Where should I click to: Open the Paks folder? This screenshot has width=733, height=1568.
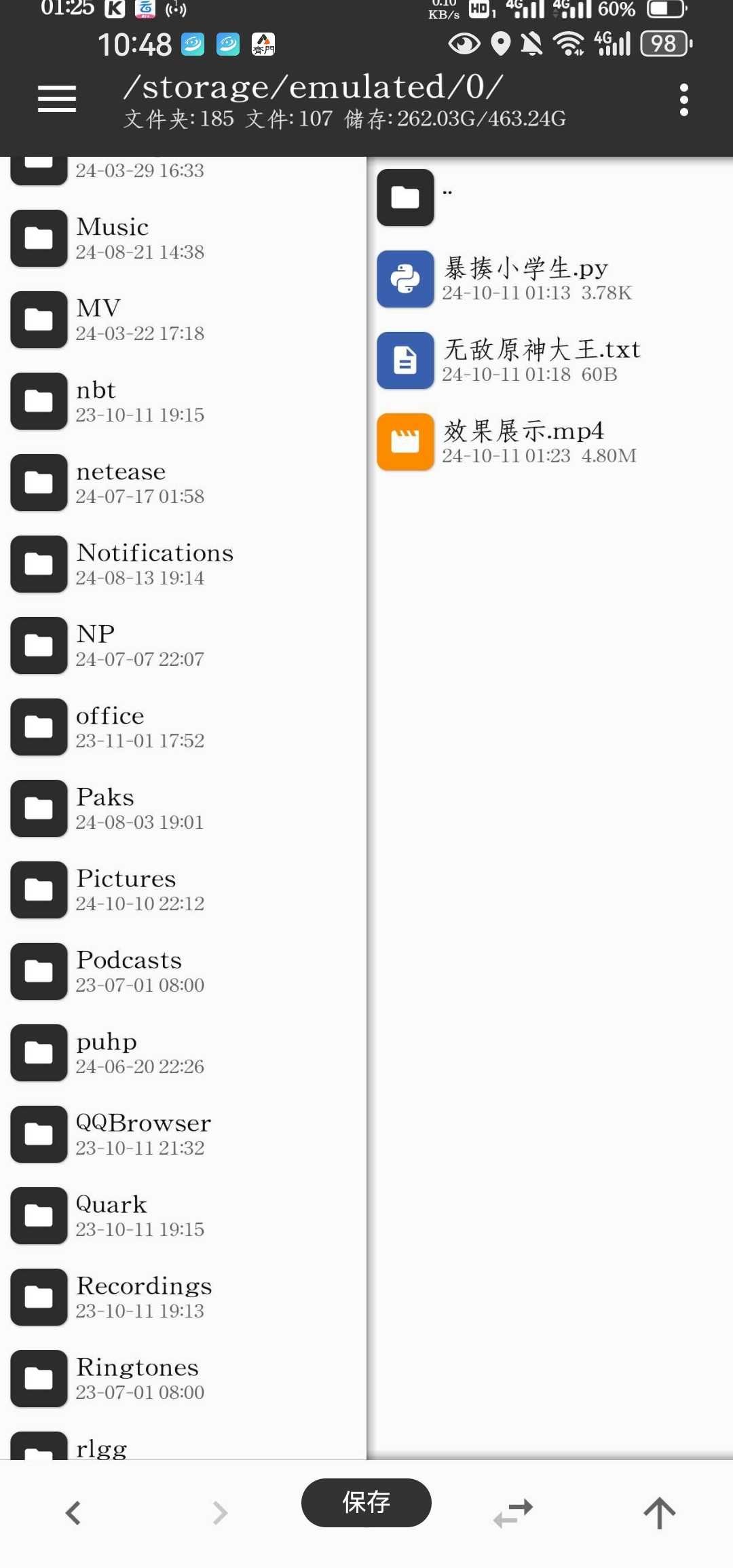[183, 808]
